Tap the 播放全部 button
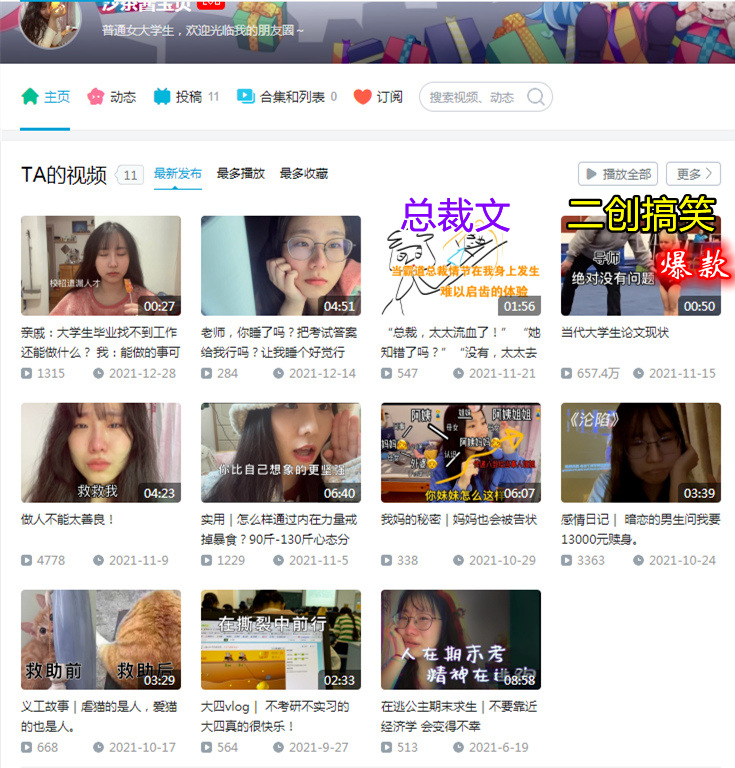 [x=619, y=174]
